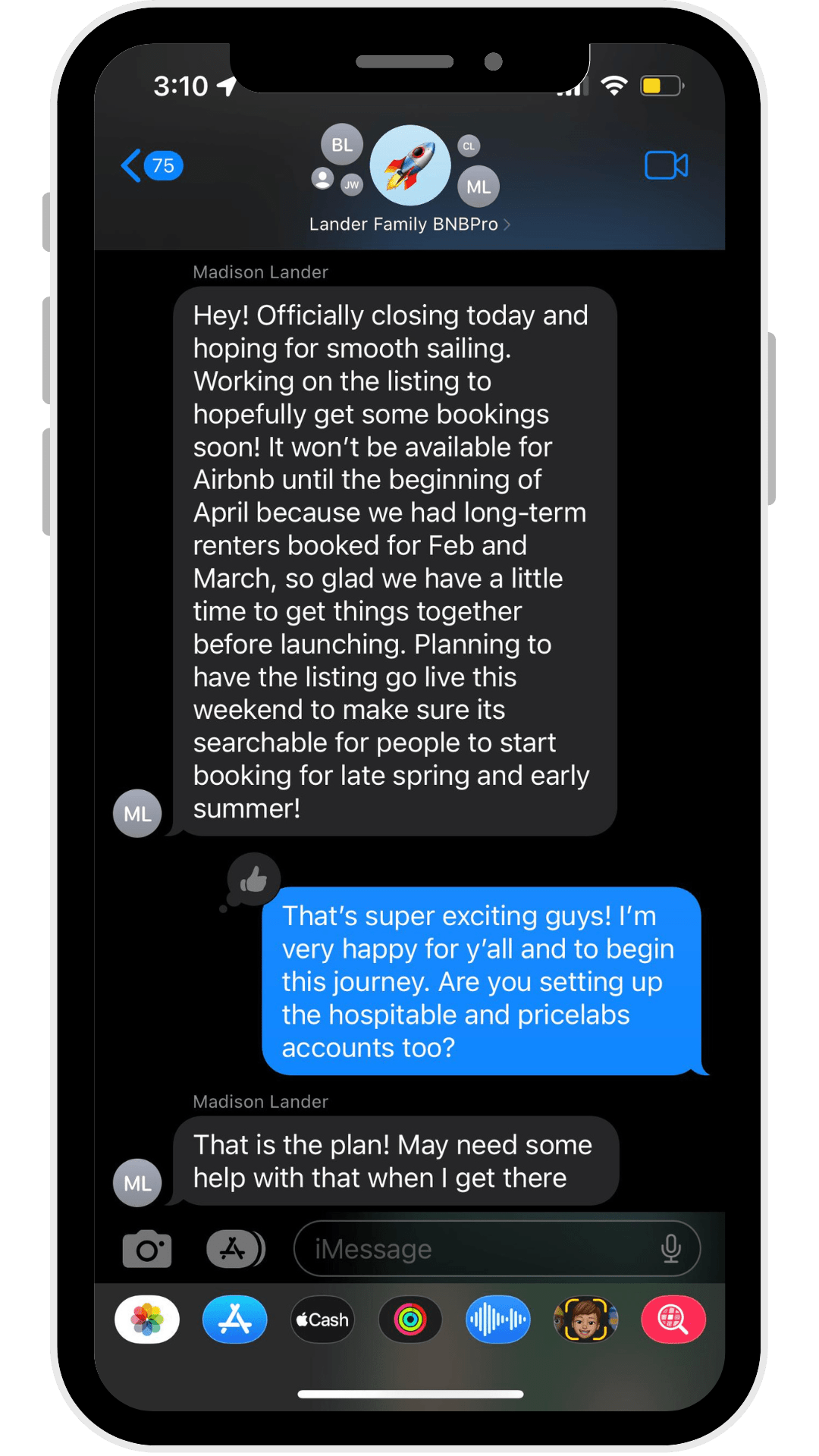The height and width of the screenshot is (1456, 819).
Task: Go back to the messages list
Action: pos(151,165)
